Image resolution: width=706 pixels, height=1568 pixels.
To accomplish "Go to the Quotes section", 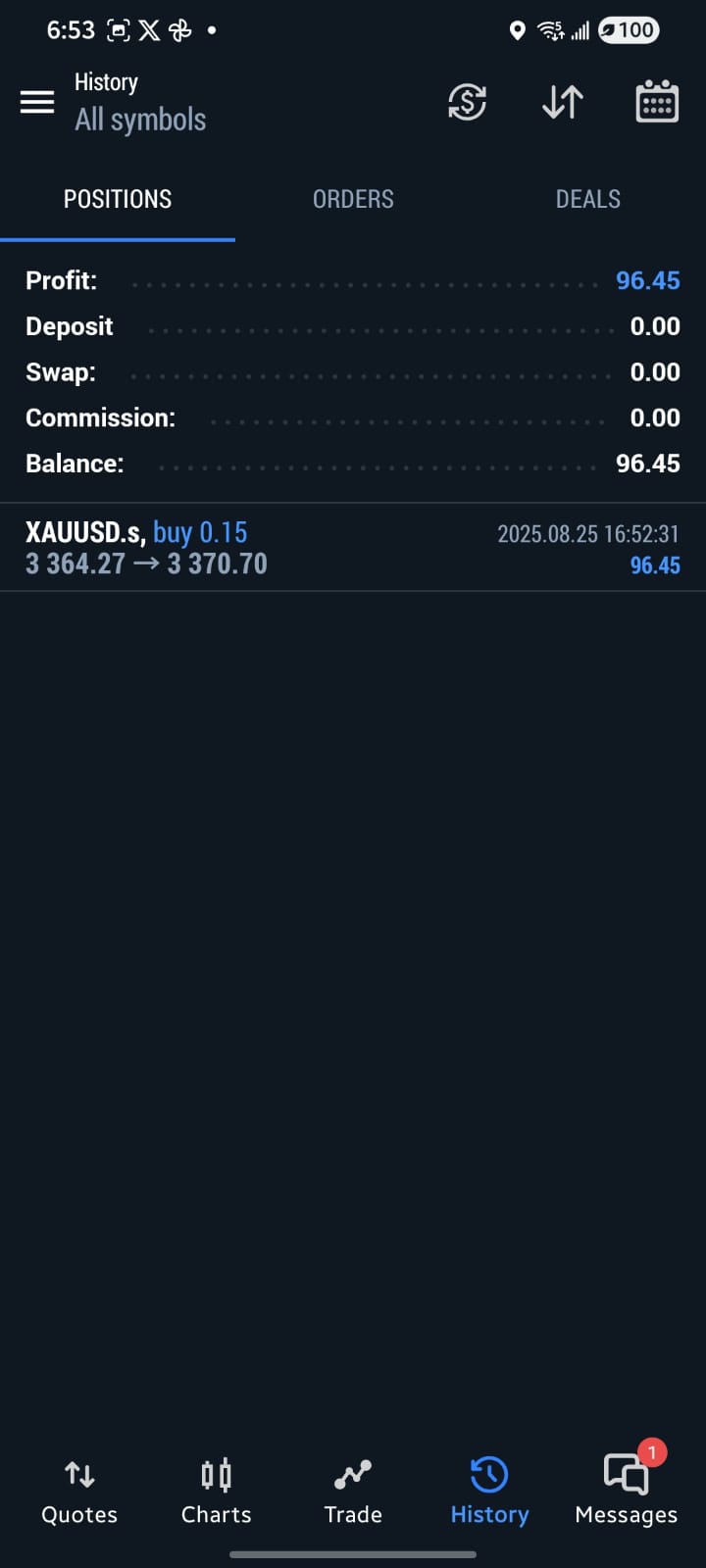I will click(x=79, y=1492).
